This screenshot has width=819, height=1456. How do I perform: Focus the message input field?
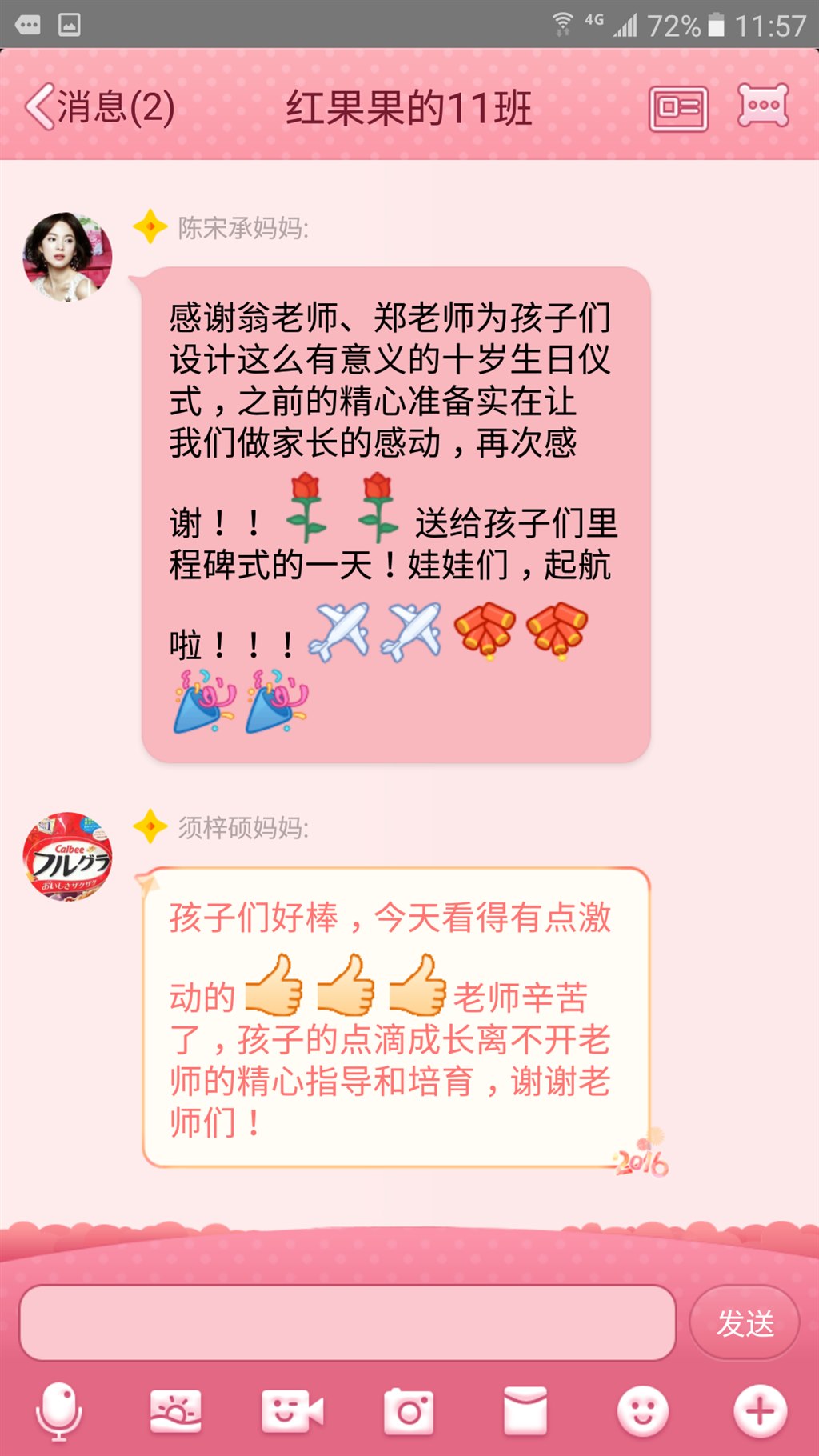348,1322
